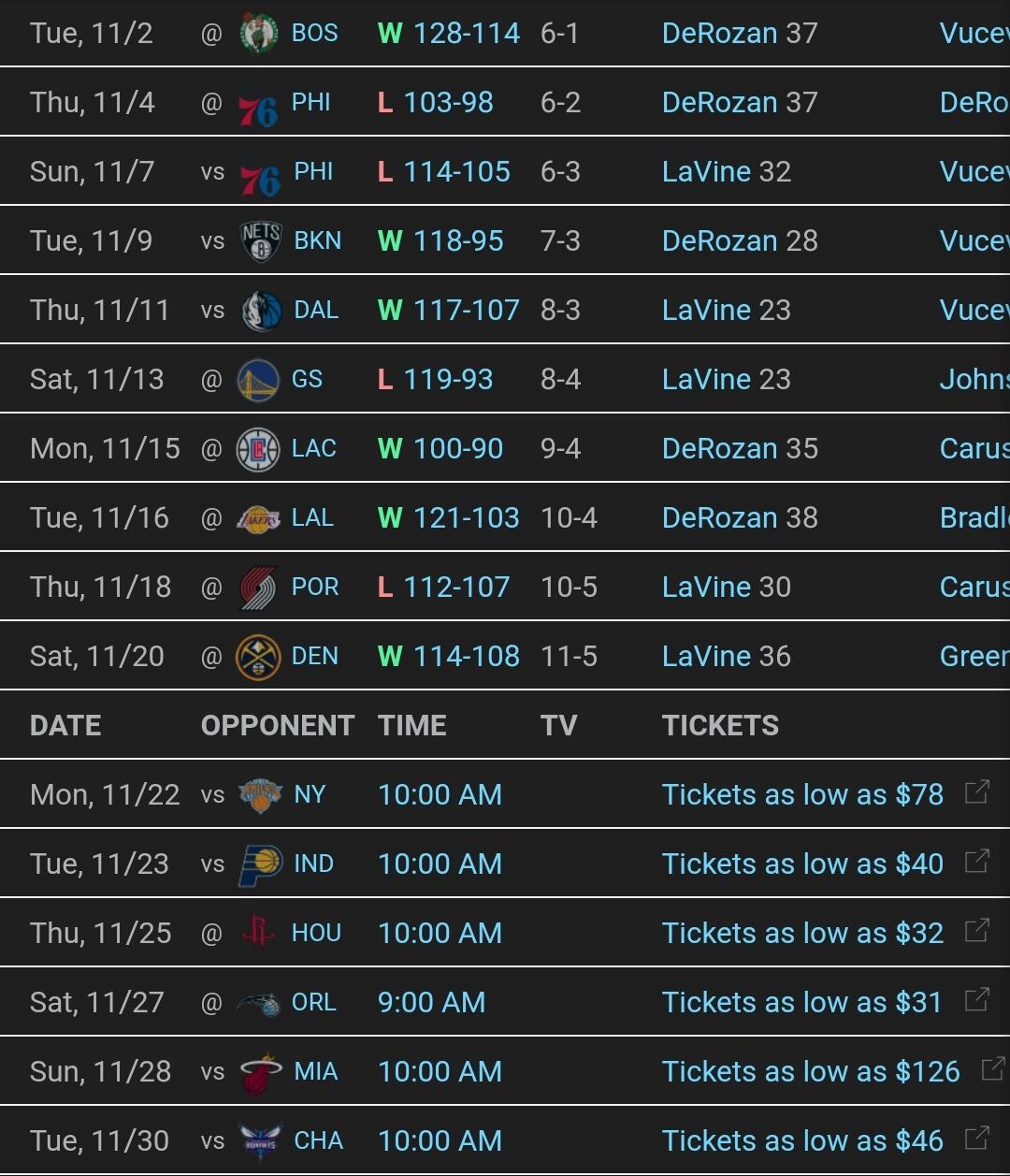Open the HOU Rockets team link
Screen dimensions: 1010x1176
316,934
